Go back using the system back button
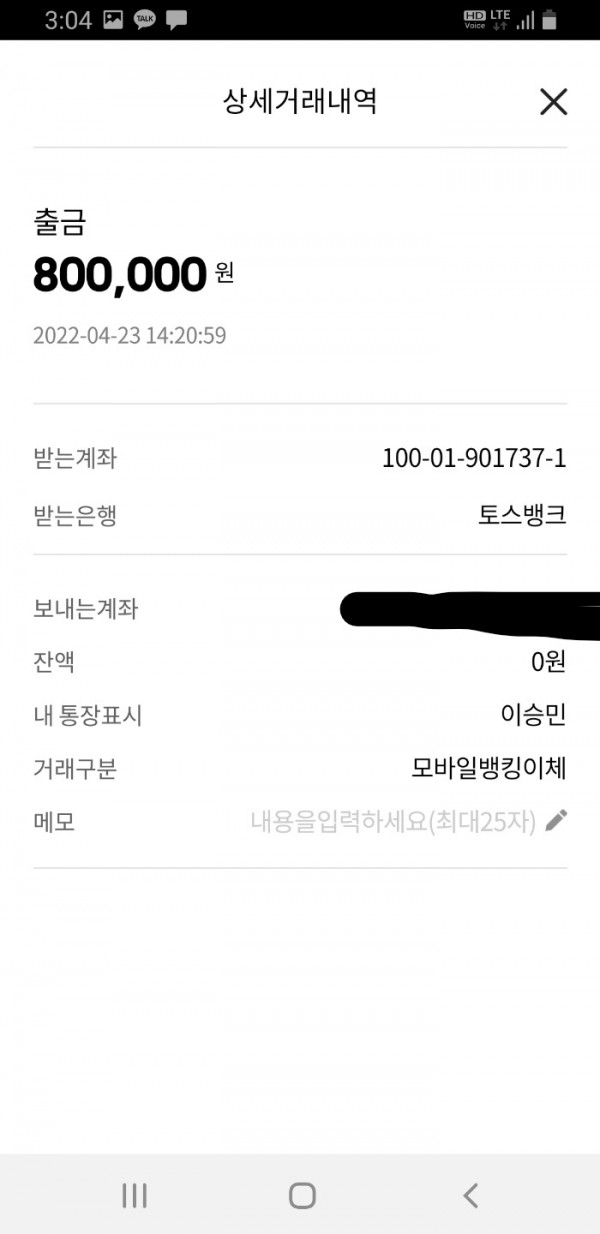The image size is (600, 1234). [470, 1195]
